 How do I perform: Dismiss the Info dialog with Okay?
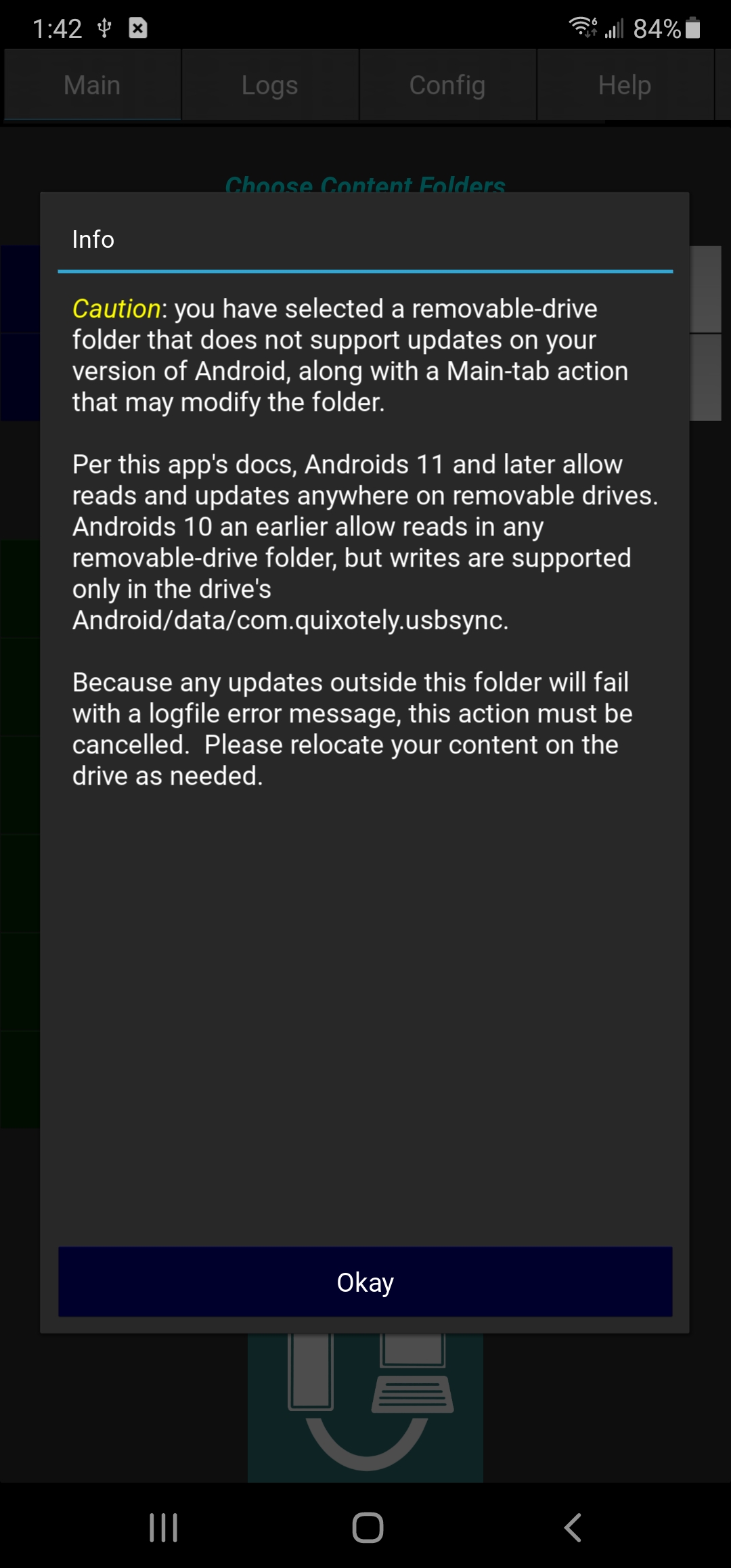click(365, 1282)
